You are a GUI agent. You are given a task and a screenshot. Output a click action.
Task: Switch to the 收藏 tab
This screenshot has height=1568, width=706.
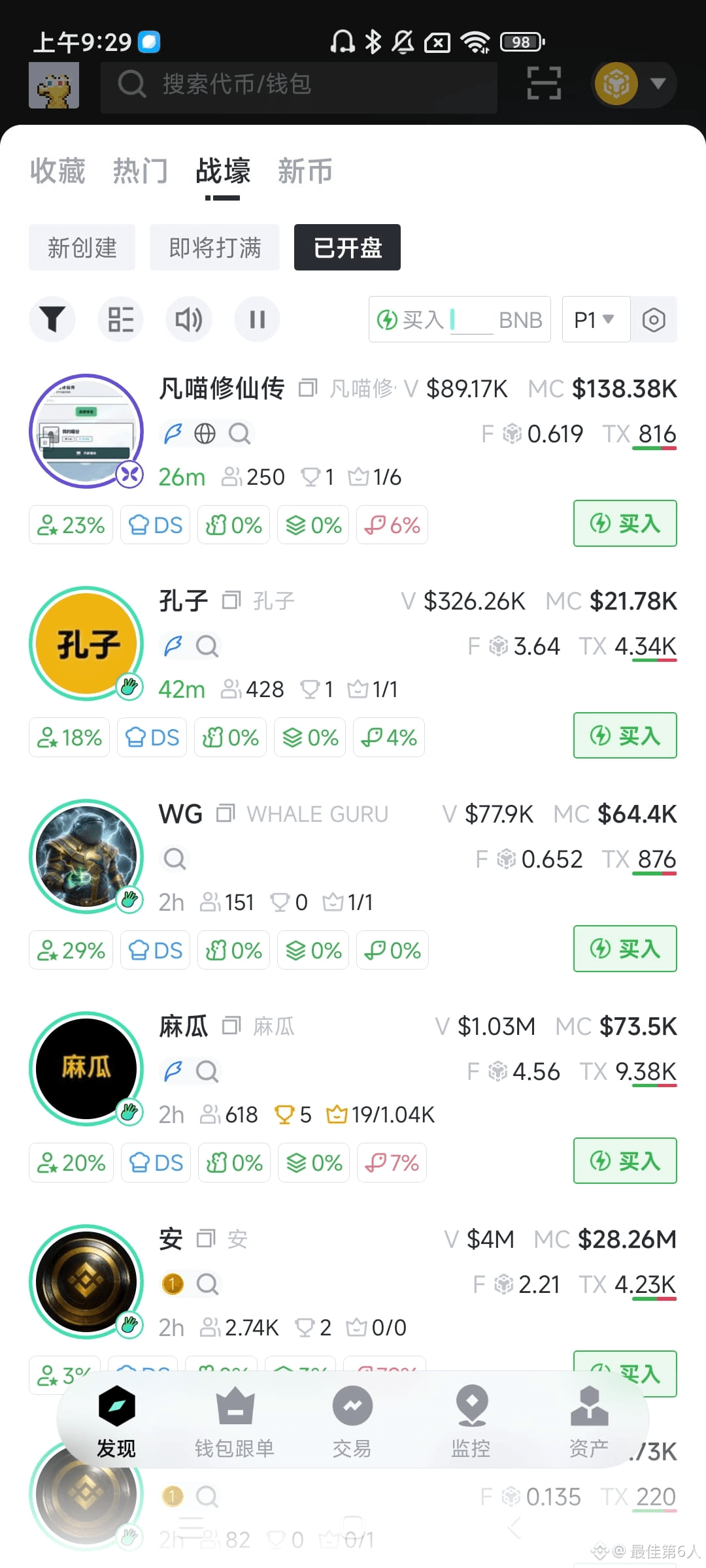[58, 171]
